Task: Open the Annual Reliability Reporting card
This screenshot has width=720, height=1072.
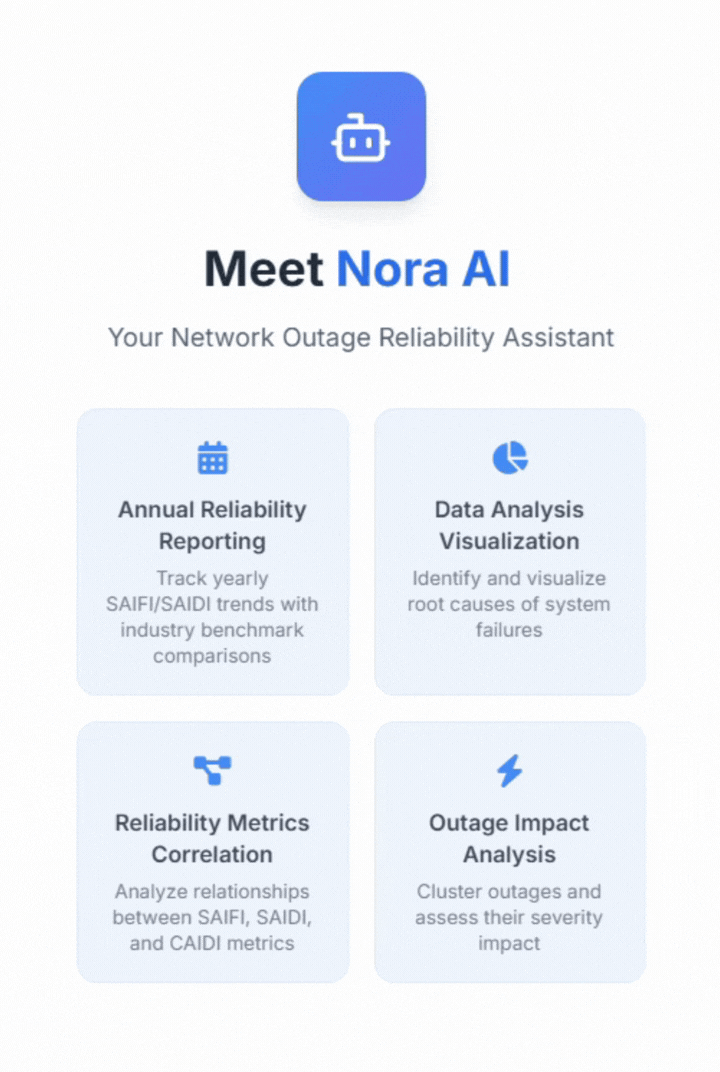Action: click(212, 551)
